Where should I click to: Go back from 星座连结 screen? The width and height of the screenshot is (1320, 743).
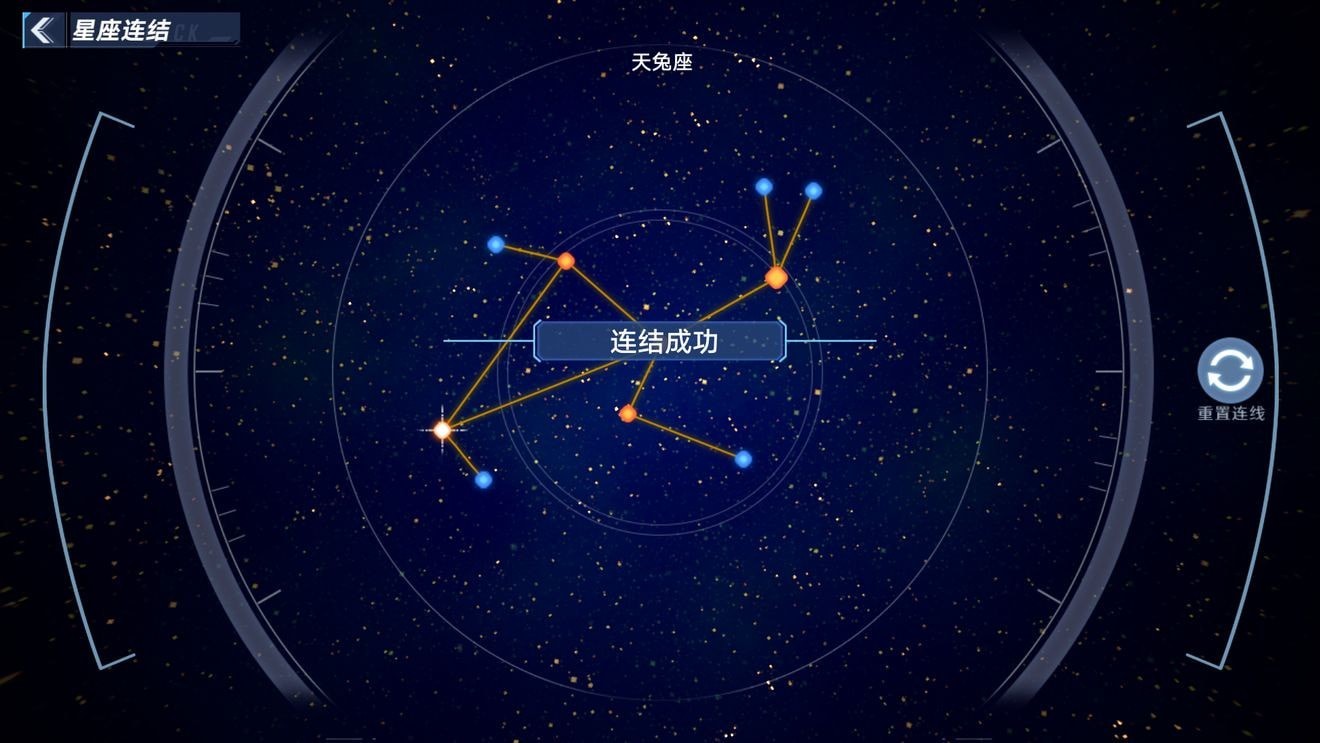43,30
